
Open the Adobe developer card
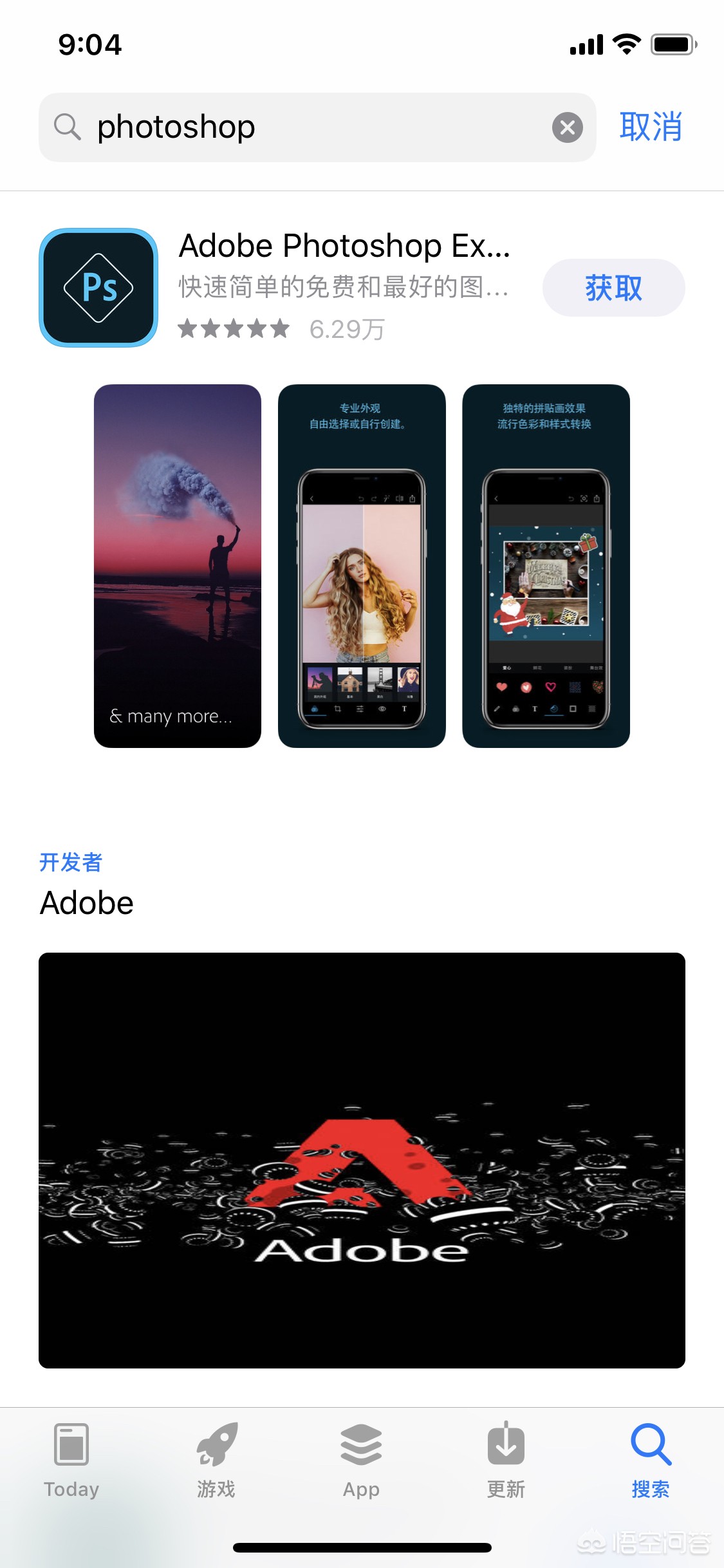[362, 1160]
